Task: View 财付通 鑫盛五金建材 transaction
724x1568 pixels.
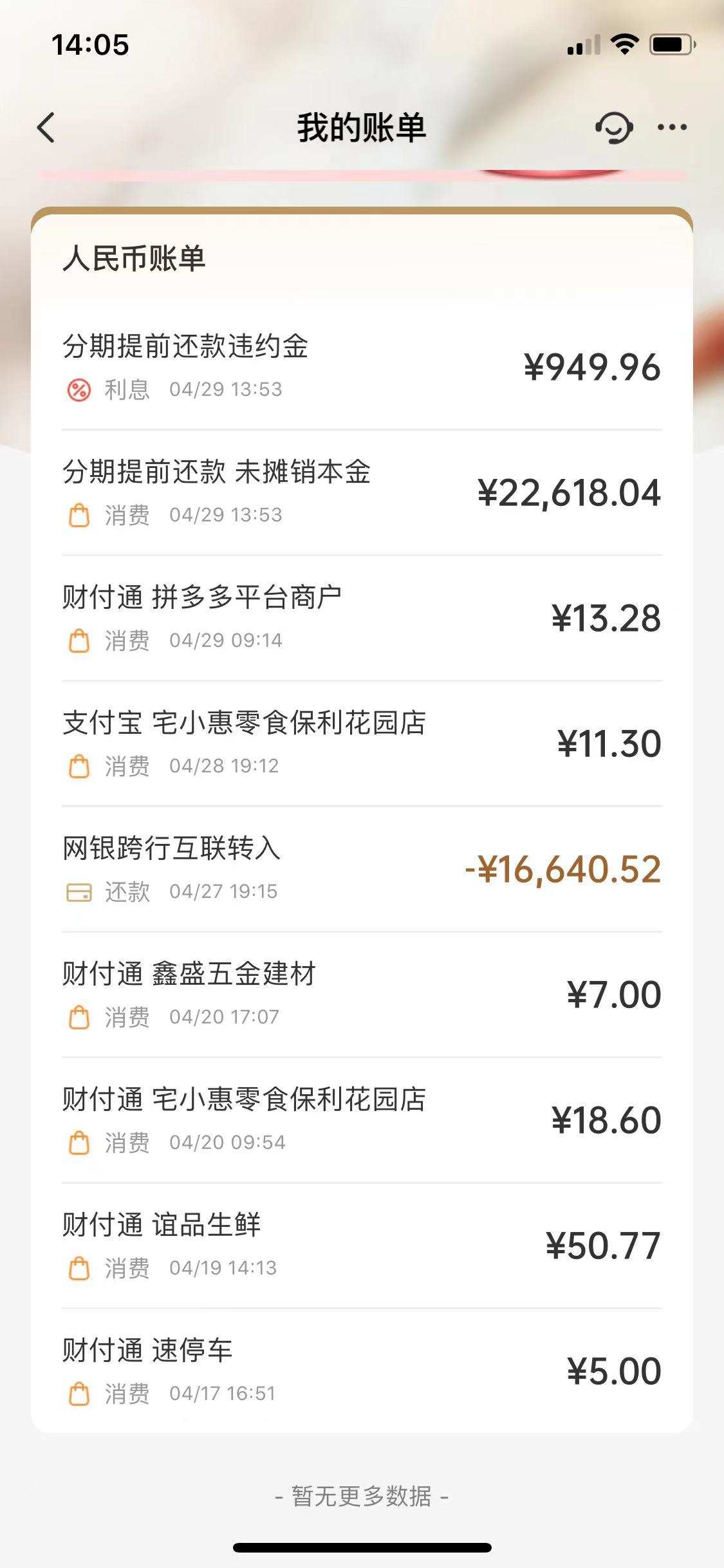Action: [362, 994]
